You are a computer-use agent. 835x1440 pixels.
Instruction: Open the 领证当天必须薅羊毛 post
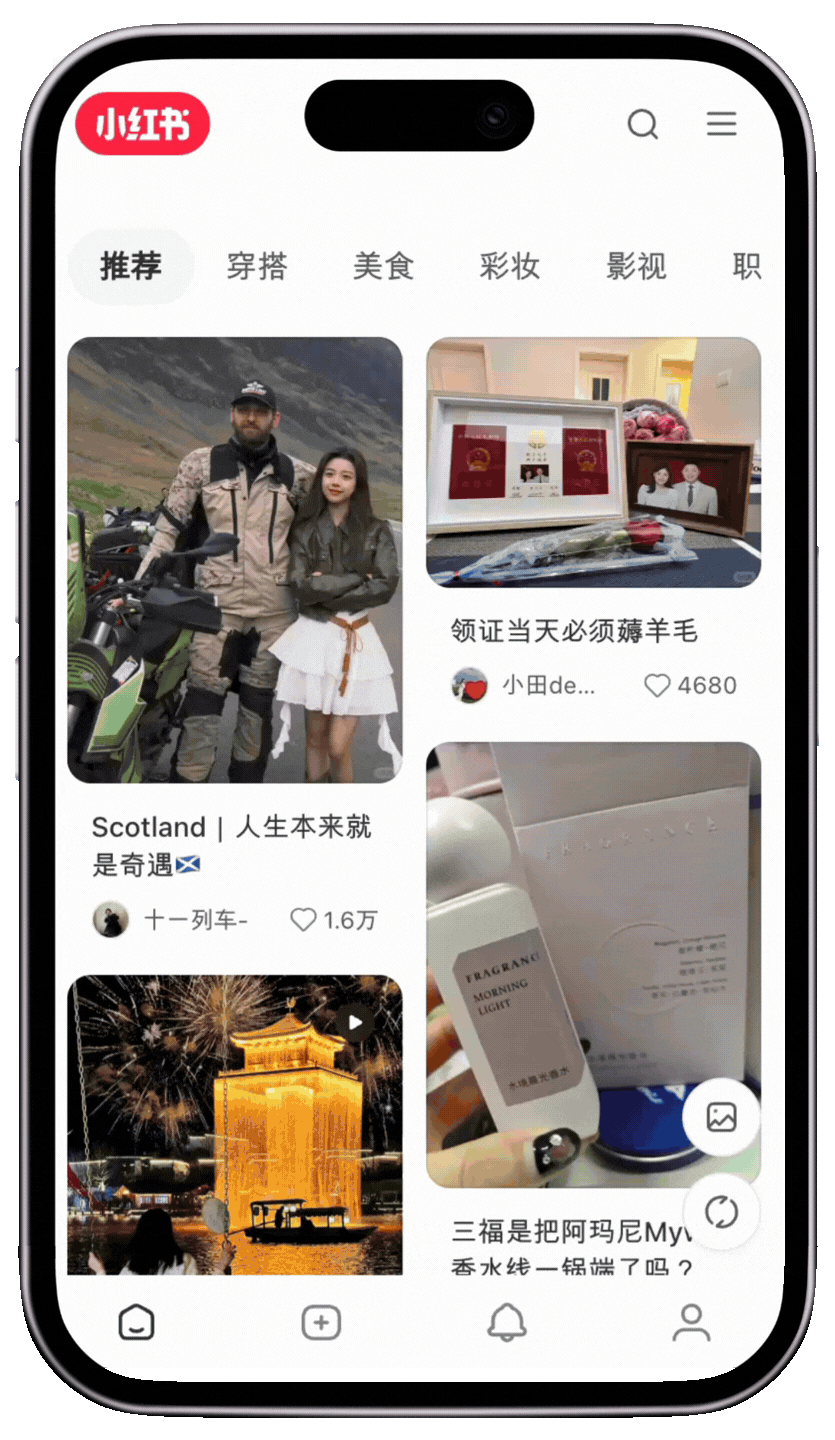[593, 462]
